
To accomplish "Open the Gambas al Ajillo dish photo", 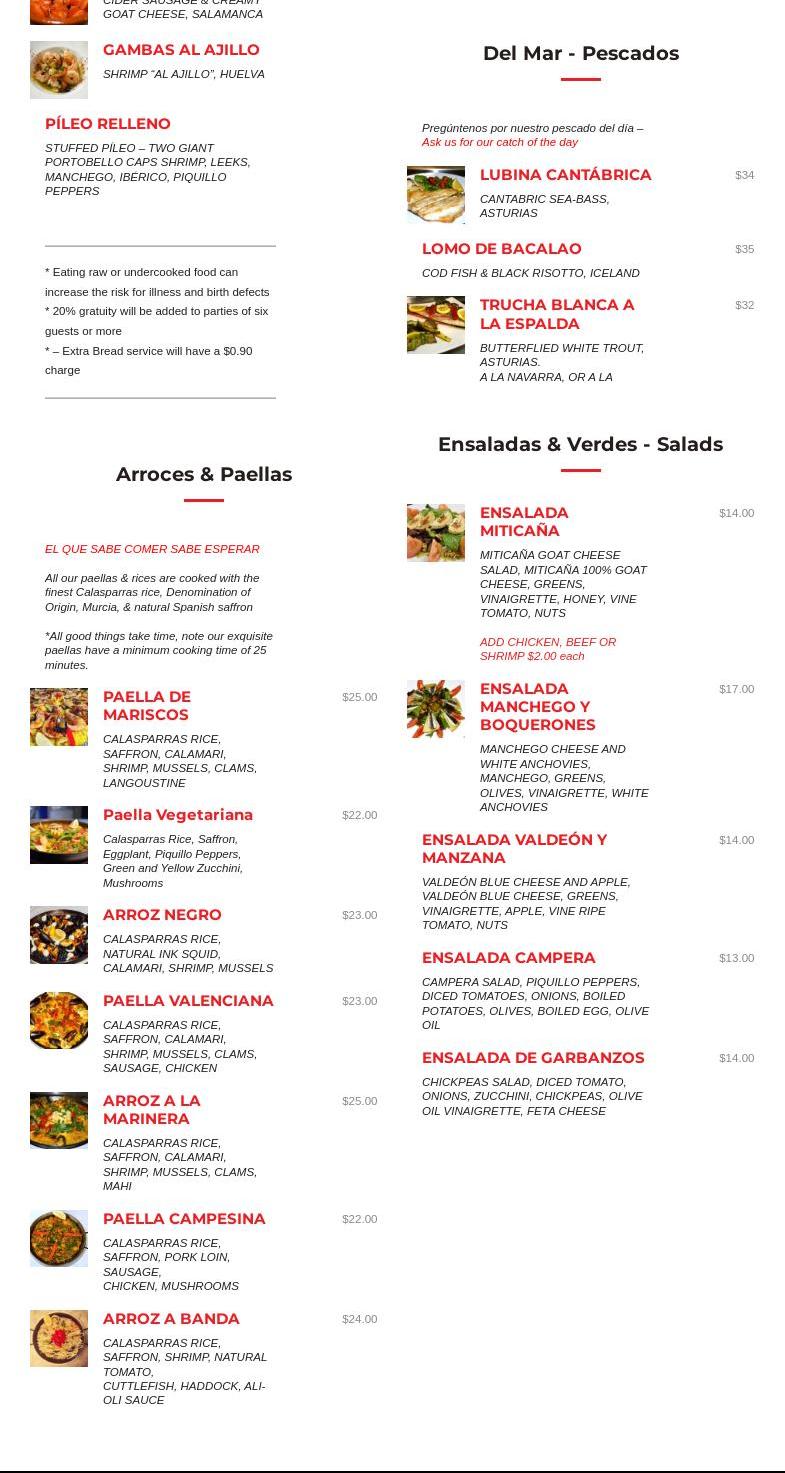I will pos(59,70).
